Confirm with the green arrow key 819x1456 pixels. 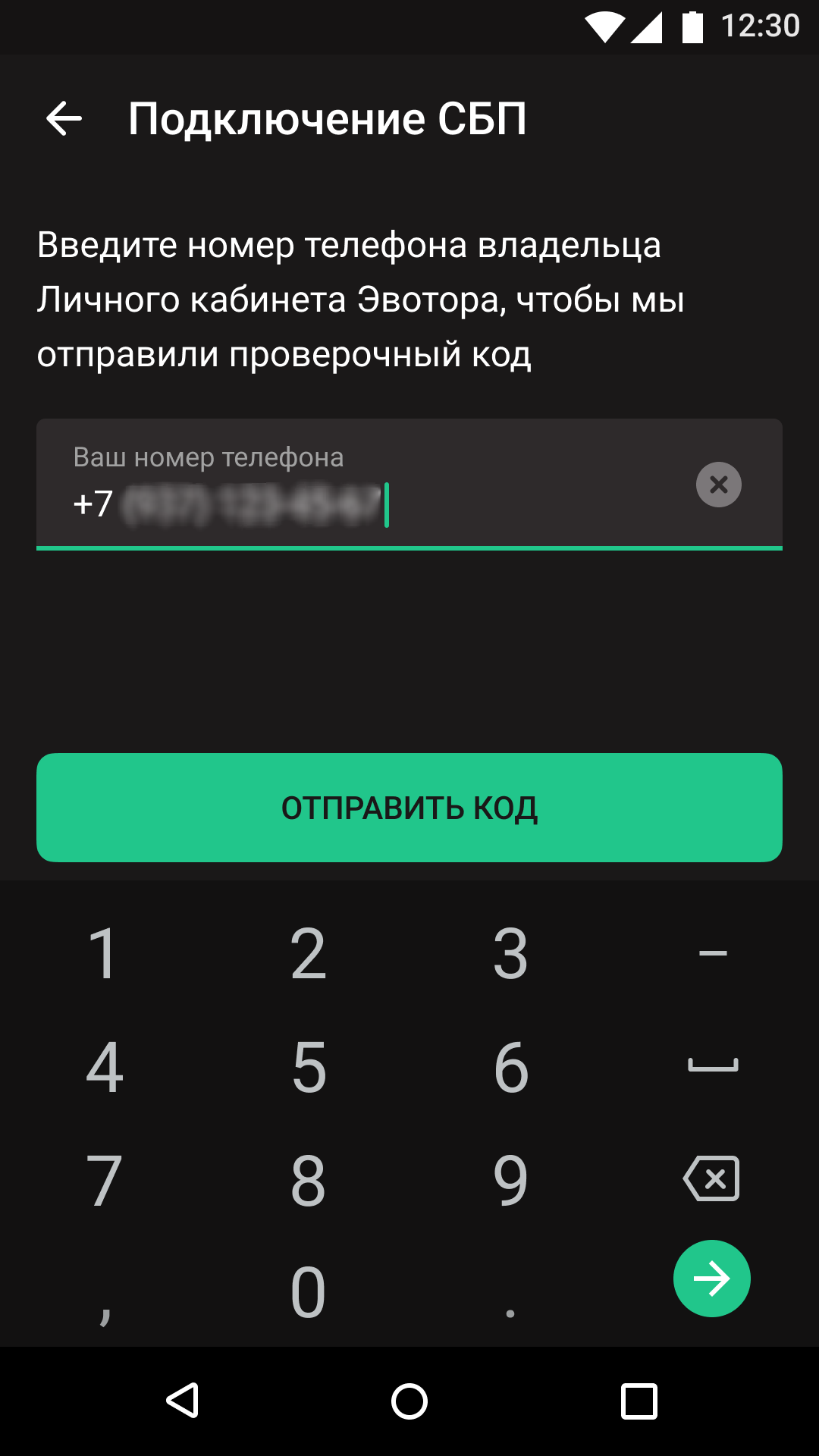click(x=711, y=1279)
